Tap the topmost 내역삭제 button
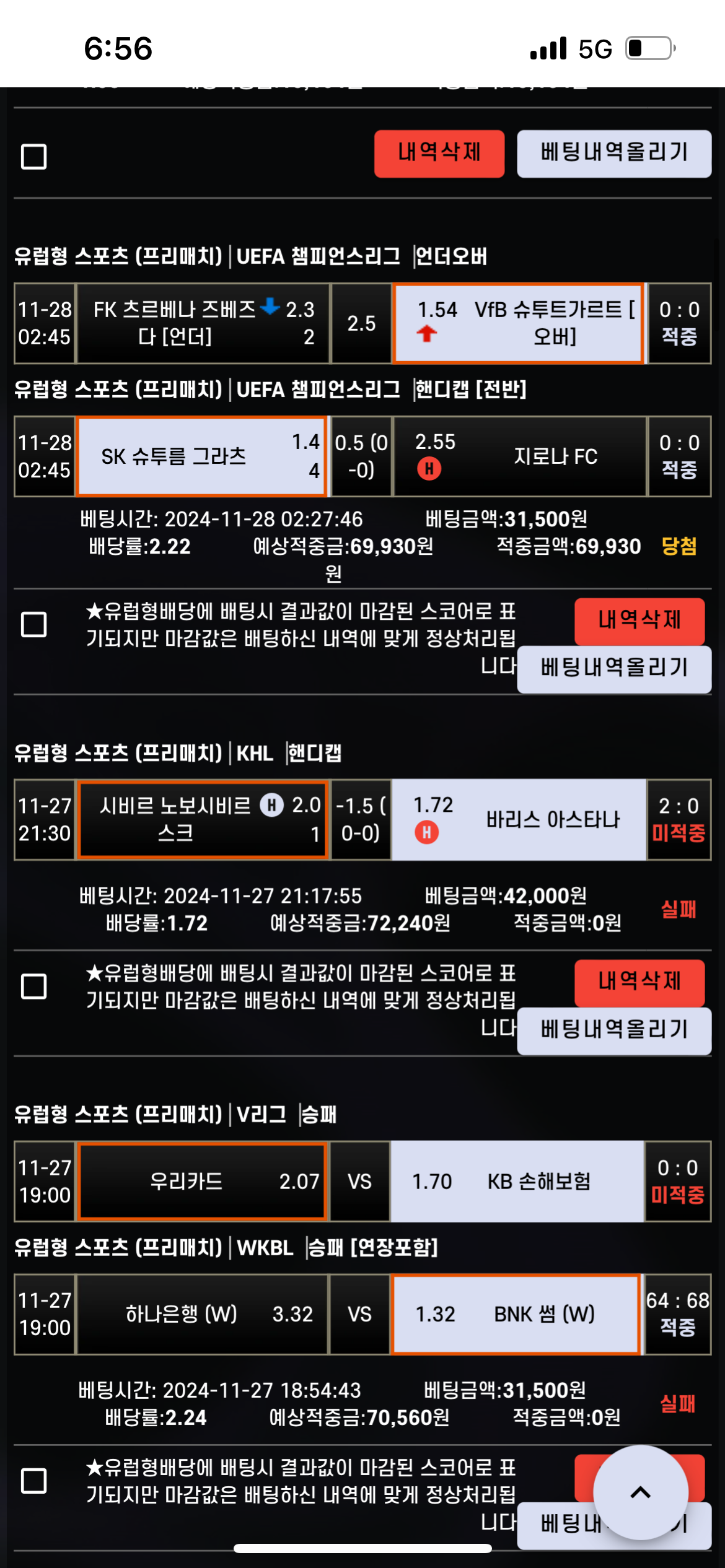The width and height of the screenshot is (725, 1568). 439,154
